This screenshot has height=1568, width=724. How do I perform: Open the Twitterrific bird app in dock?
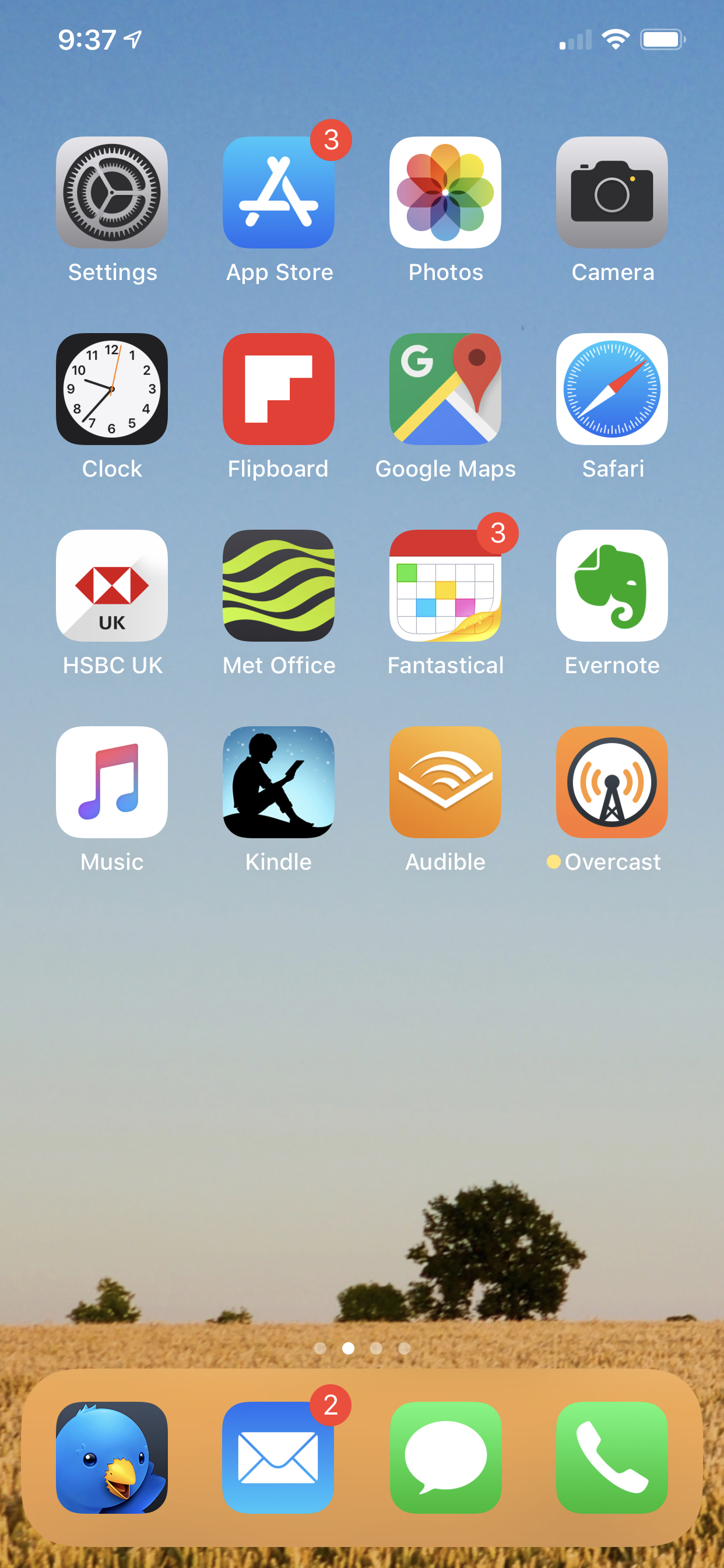[112, 1458]
